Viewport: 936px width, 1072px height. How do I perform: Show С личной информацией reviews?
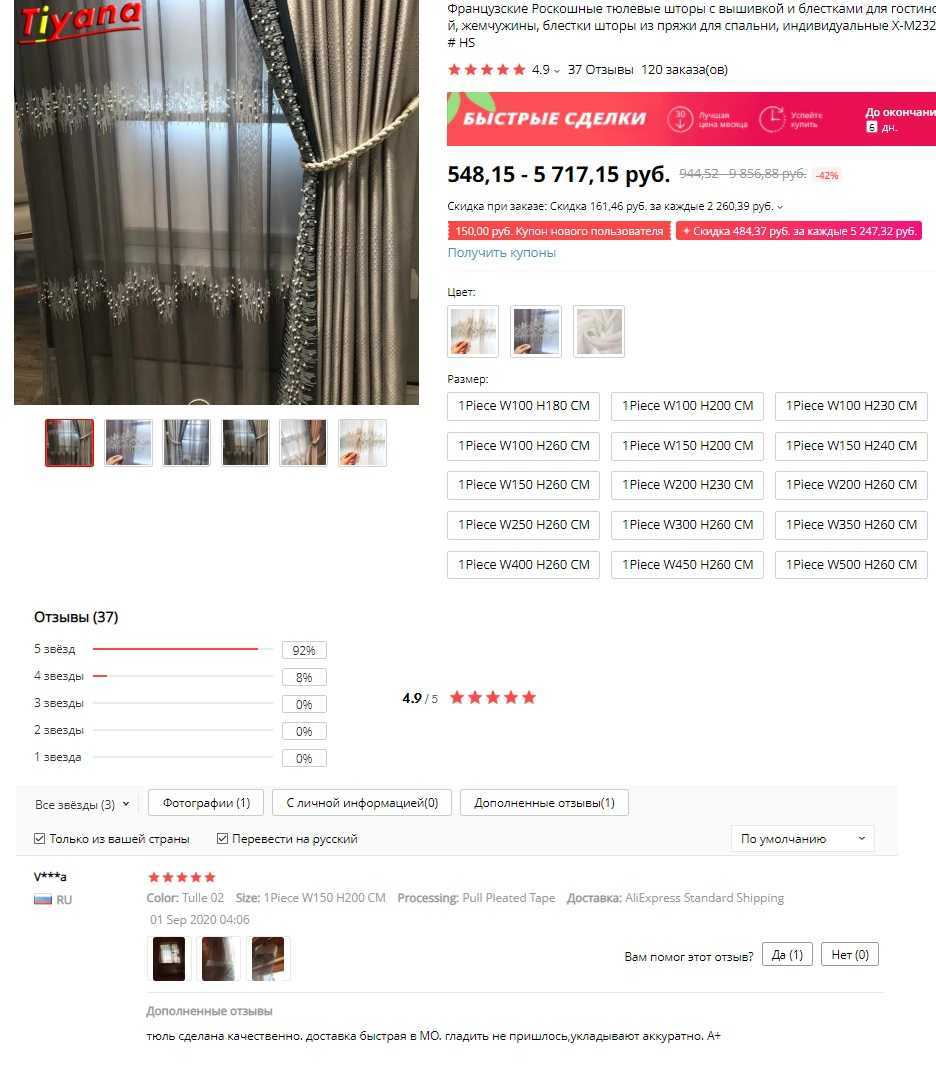[362, 803]
